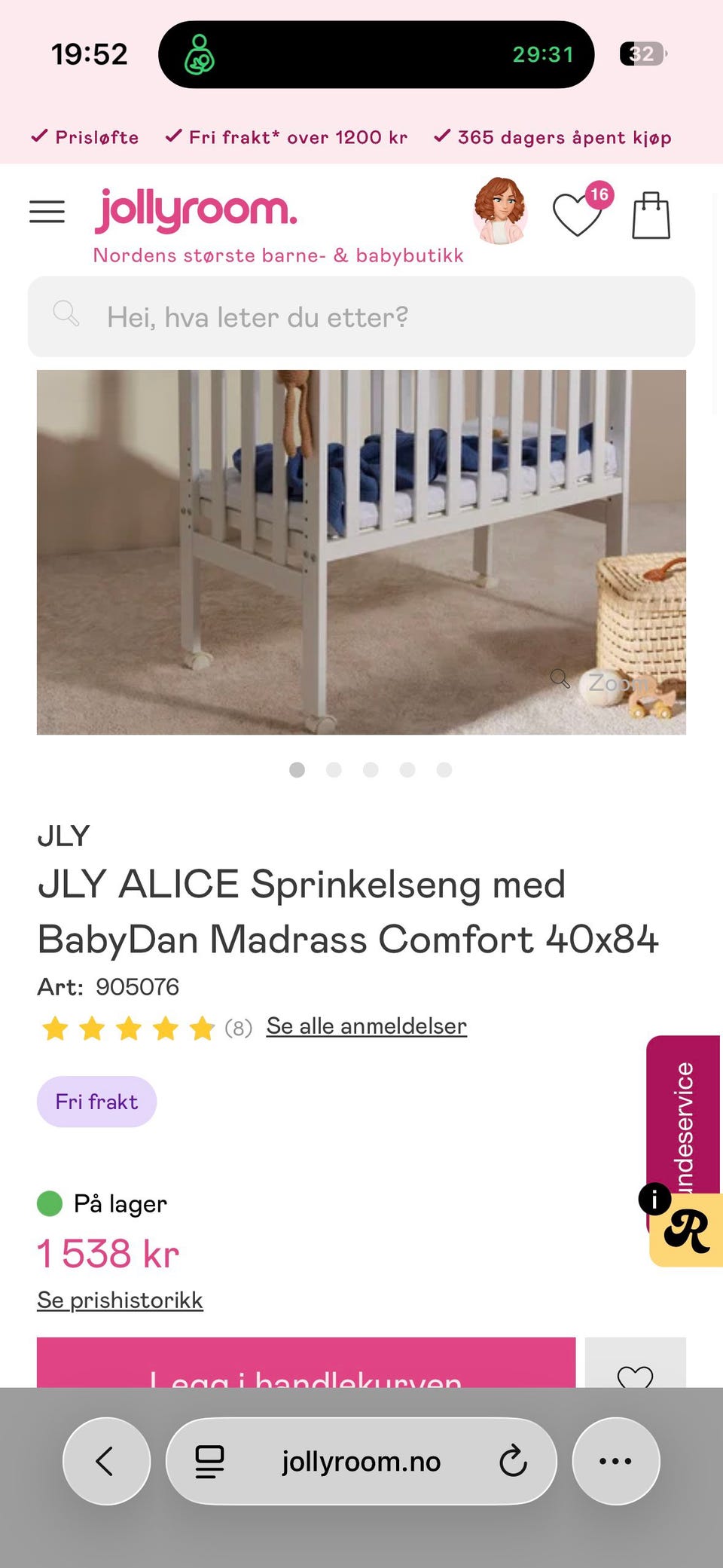Go back with the browser back arrow
The width and height of the screenshot is (723, 1568).
coord(105,1461)
